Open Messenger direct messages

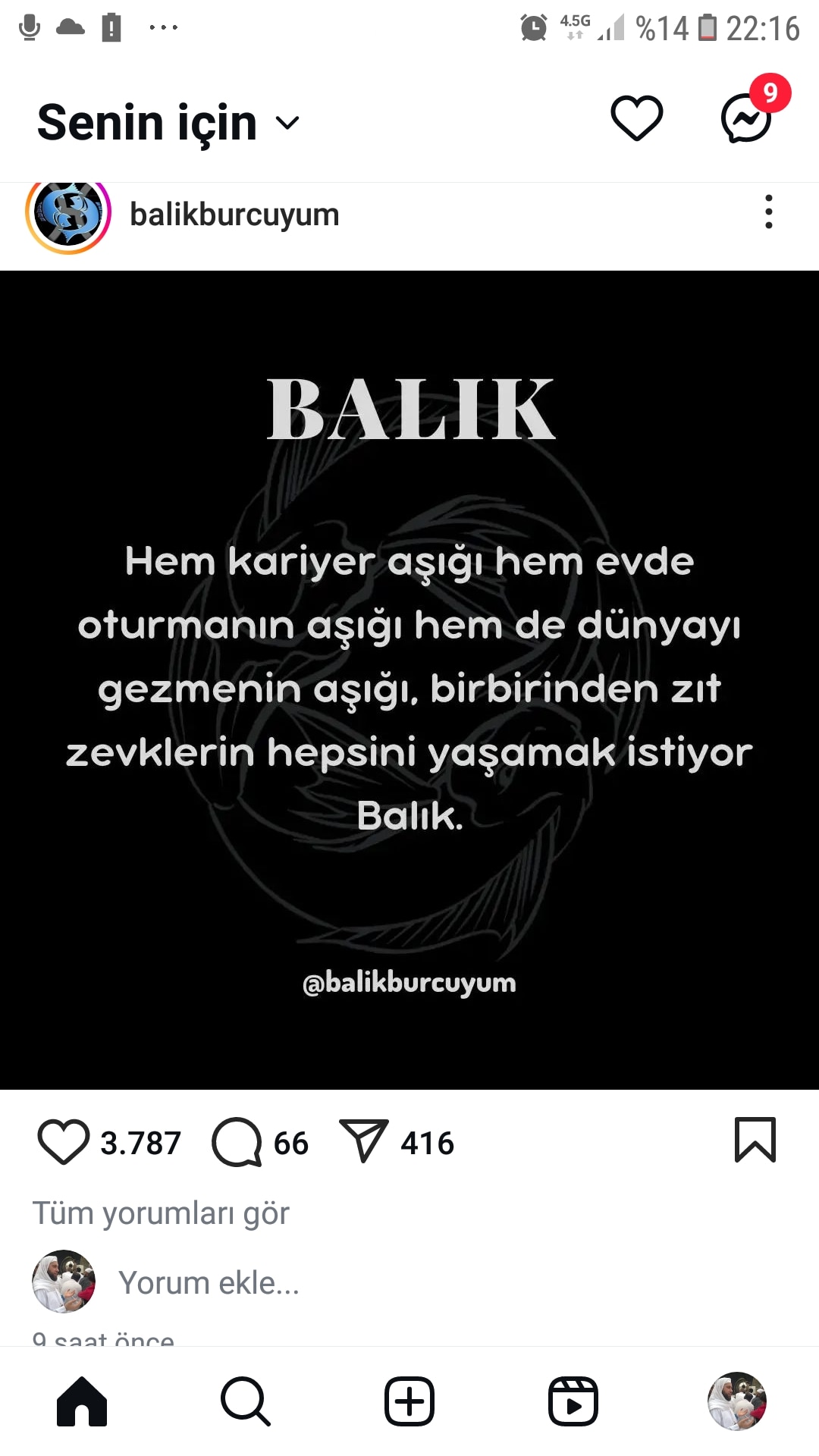[747, 118]
